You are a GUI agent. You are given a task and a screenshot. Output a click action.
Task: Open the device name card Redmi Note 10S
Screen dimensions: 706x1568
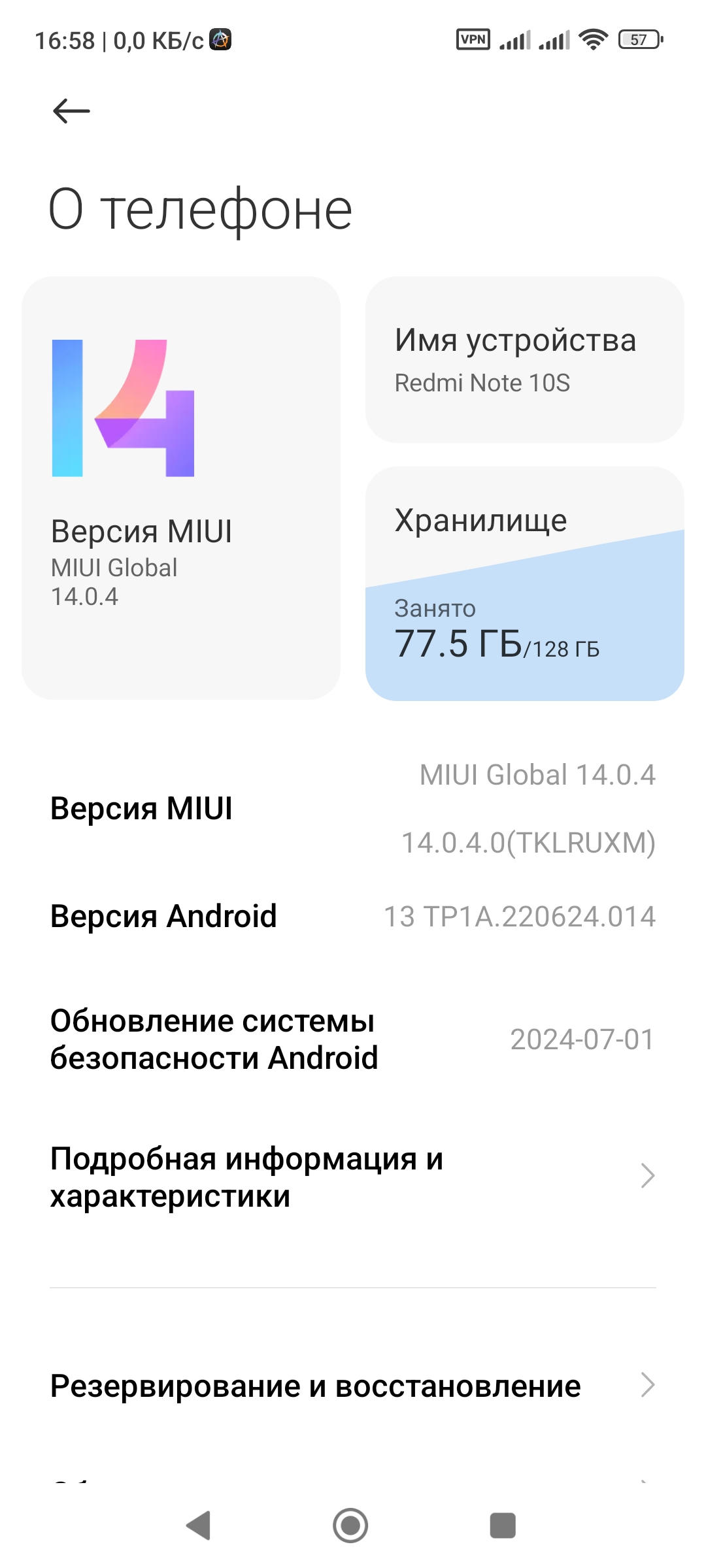click(x=524, y=360)
